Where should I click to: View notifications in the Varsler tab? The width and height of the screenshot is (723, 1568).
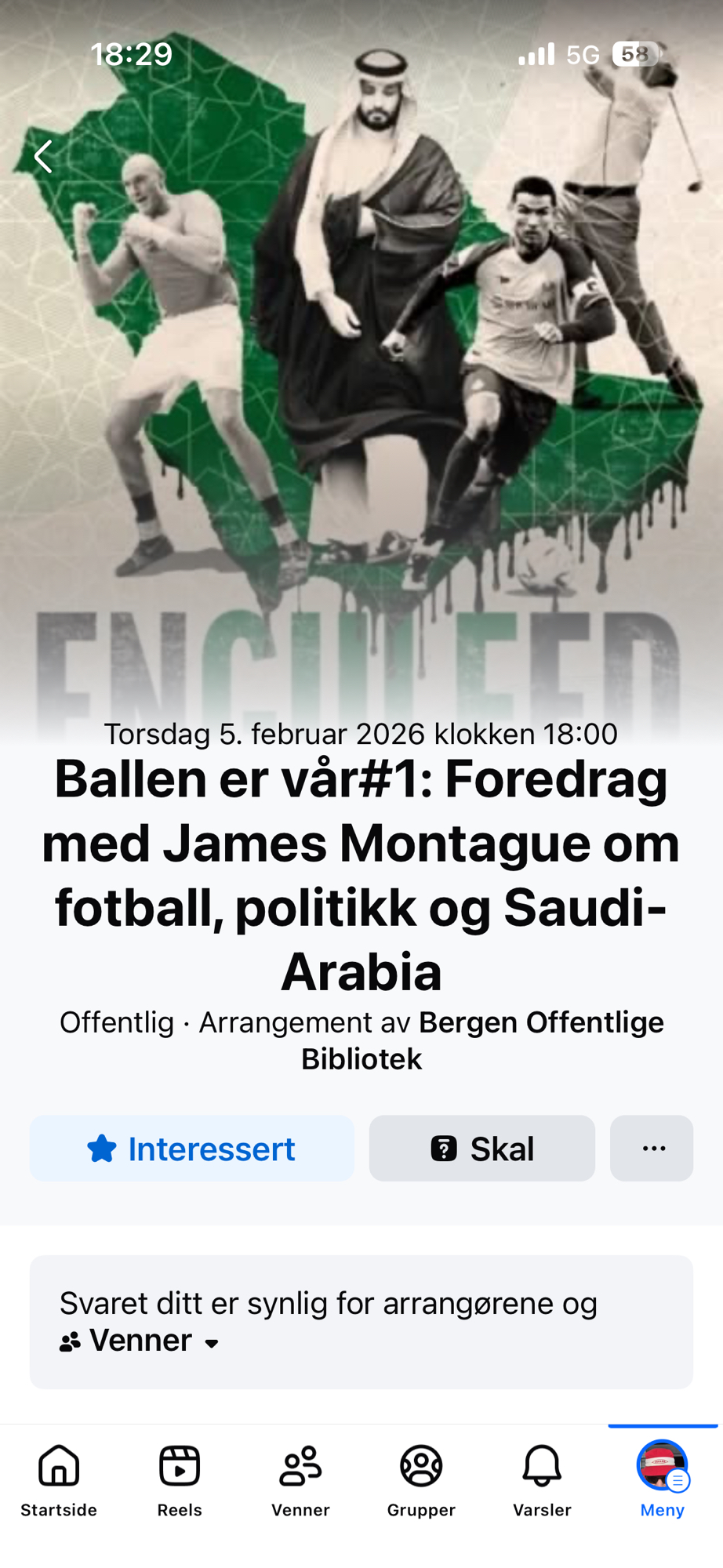point(542,1479)
